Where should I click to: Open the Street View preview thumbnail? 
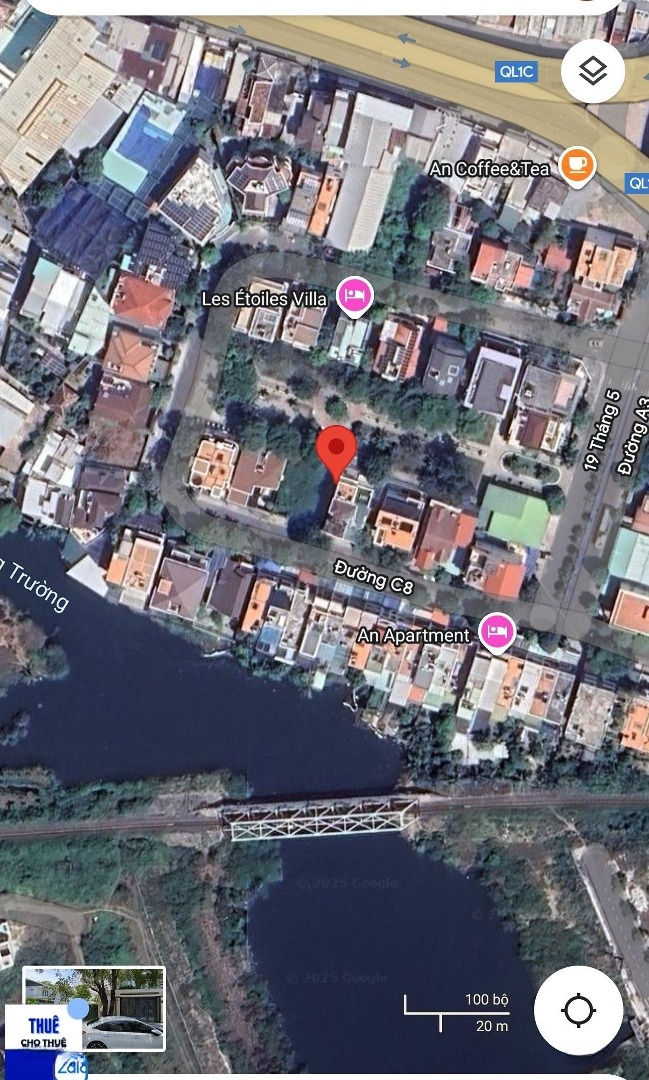[94, 1008]
